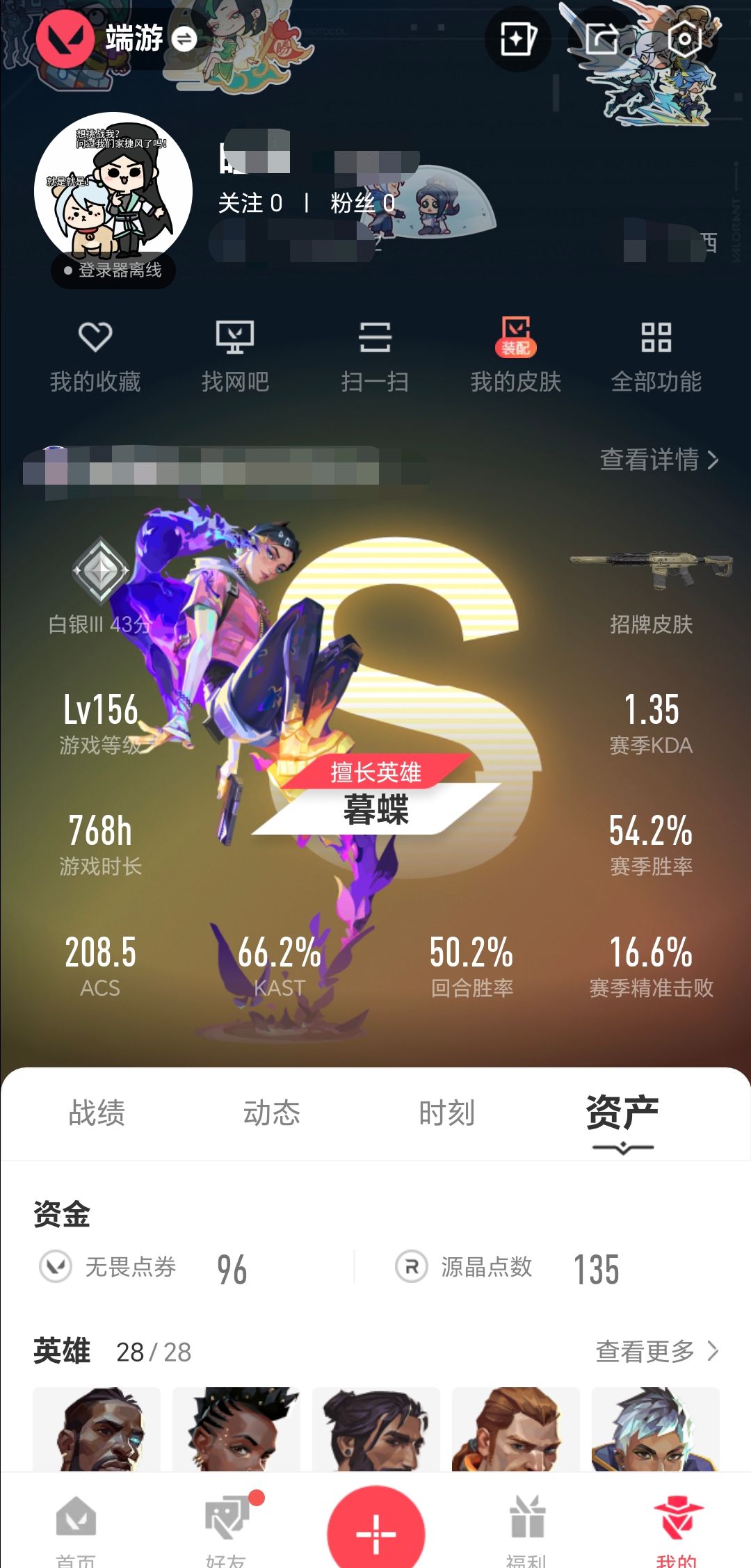751x1568 pixels.
Task: Switch to the 战绩 tab
Action: pyautogui.click(x=97, y=1113)
